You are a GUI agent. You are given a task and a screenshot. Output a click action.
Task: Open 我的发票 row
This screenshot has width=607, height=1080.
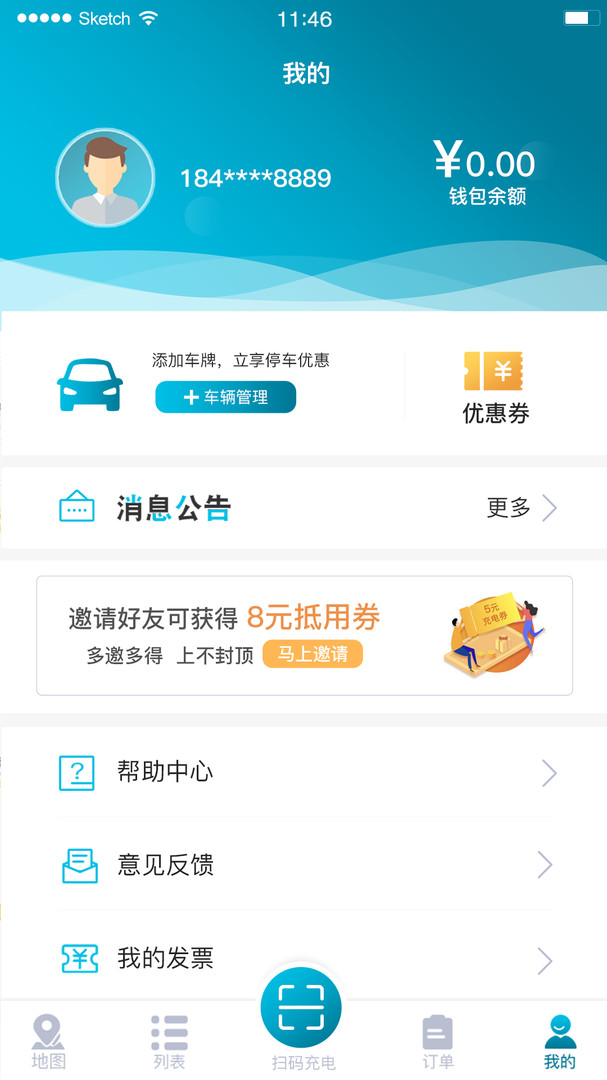[303, 959]
